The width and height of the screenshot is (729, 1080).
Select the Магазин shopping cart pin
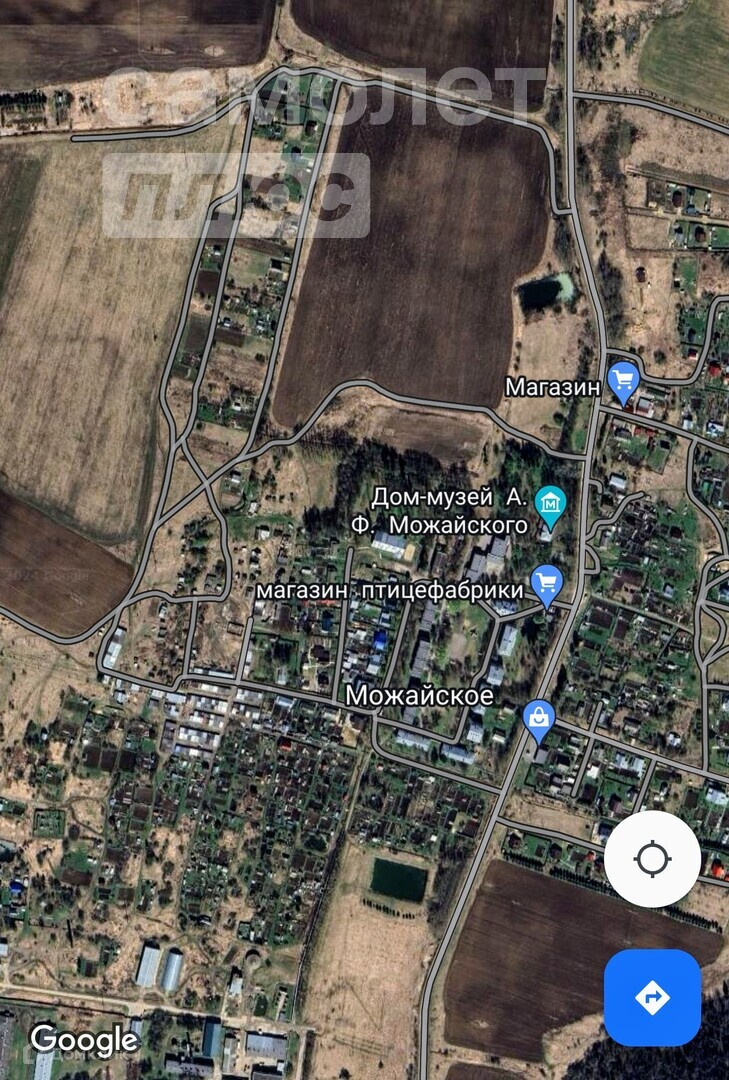point(624,381)
